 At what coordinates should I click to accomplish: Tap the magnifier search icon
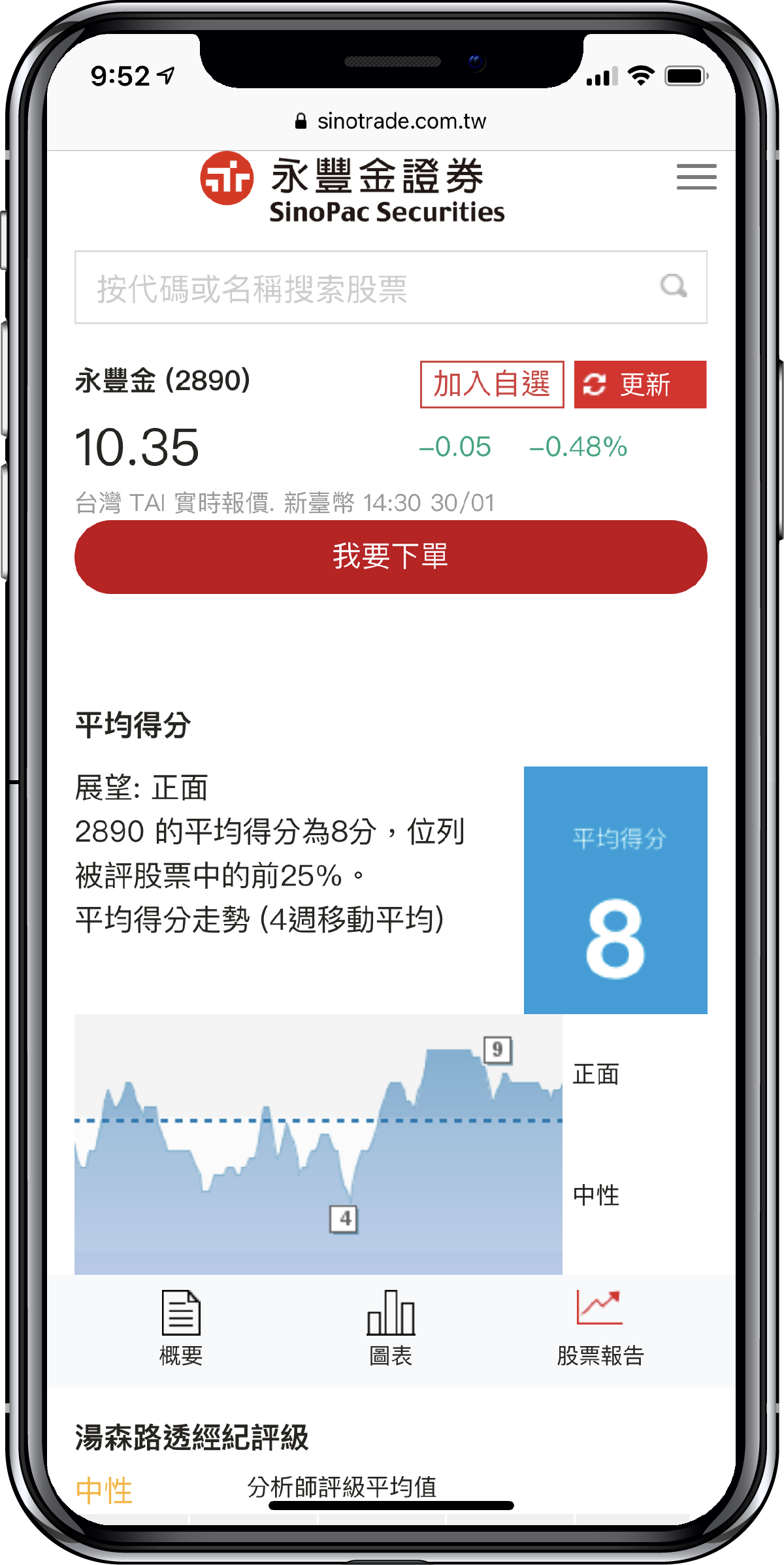tap(673, 286)
